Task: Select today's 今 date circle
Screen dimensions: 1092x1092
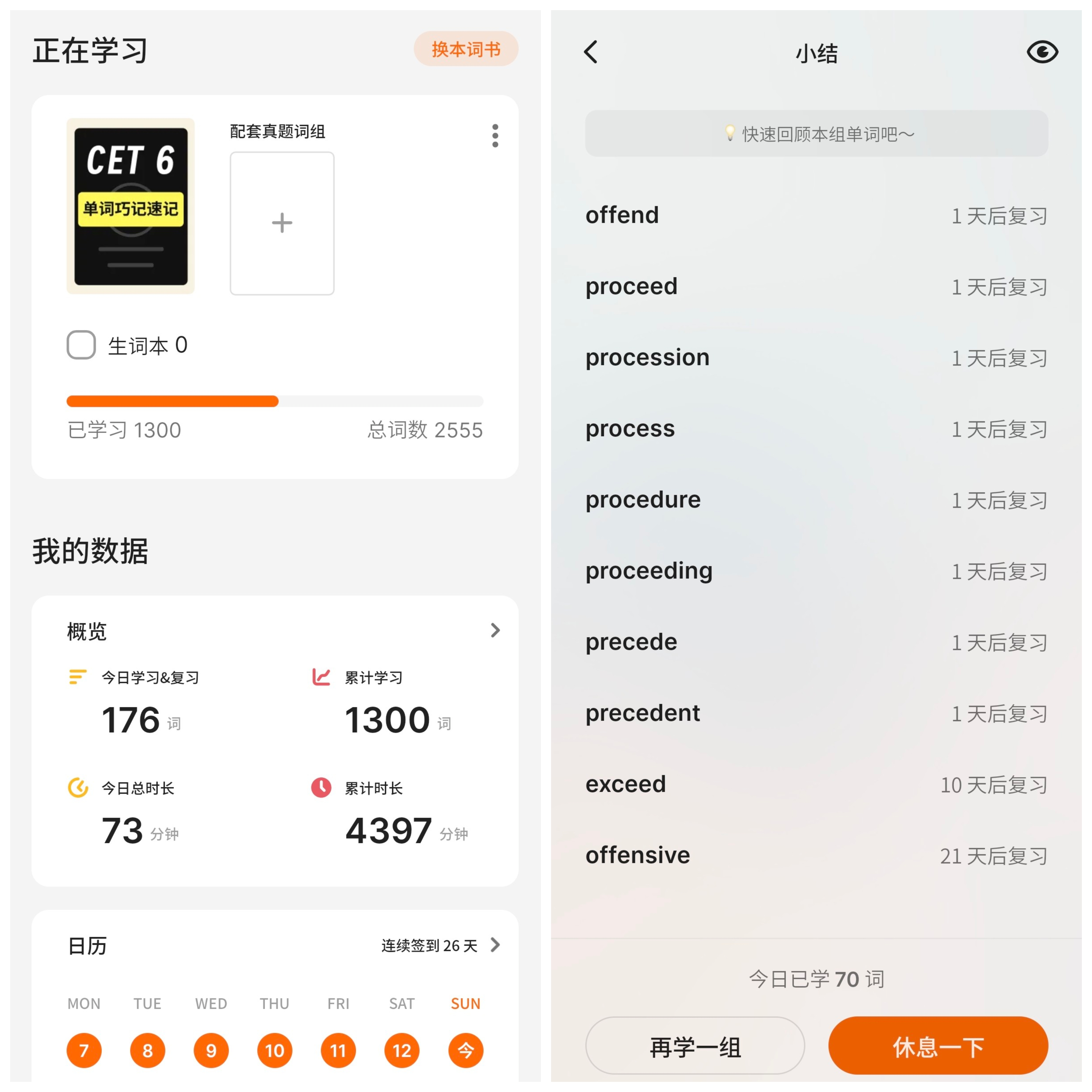Action: [466, 1050]
